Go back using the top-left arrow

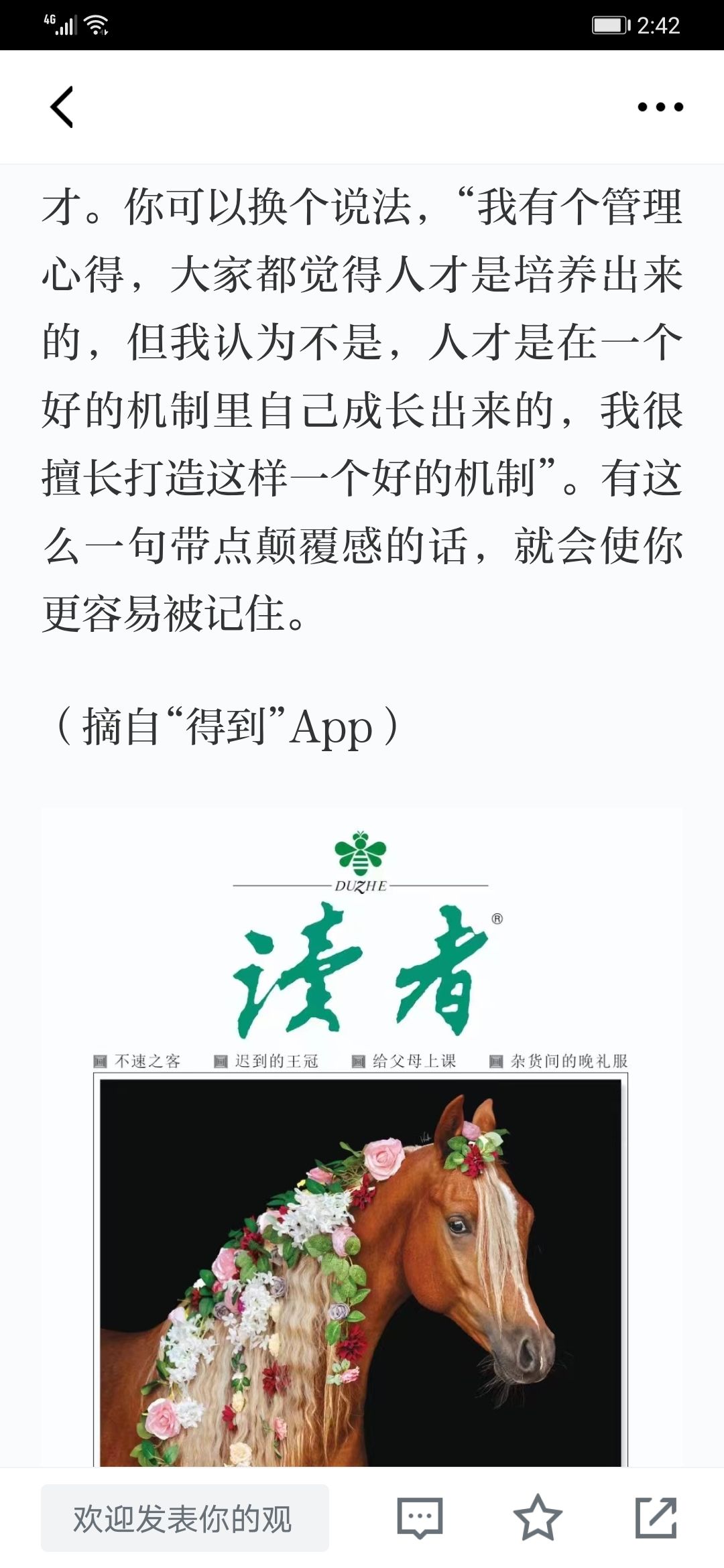point(62,107)
